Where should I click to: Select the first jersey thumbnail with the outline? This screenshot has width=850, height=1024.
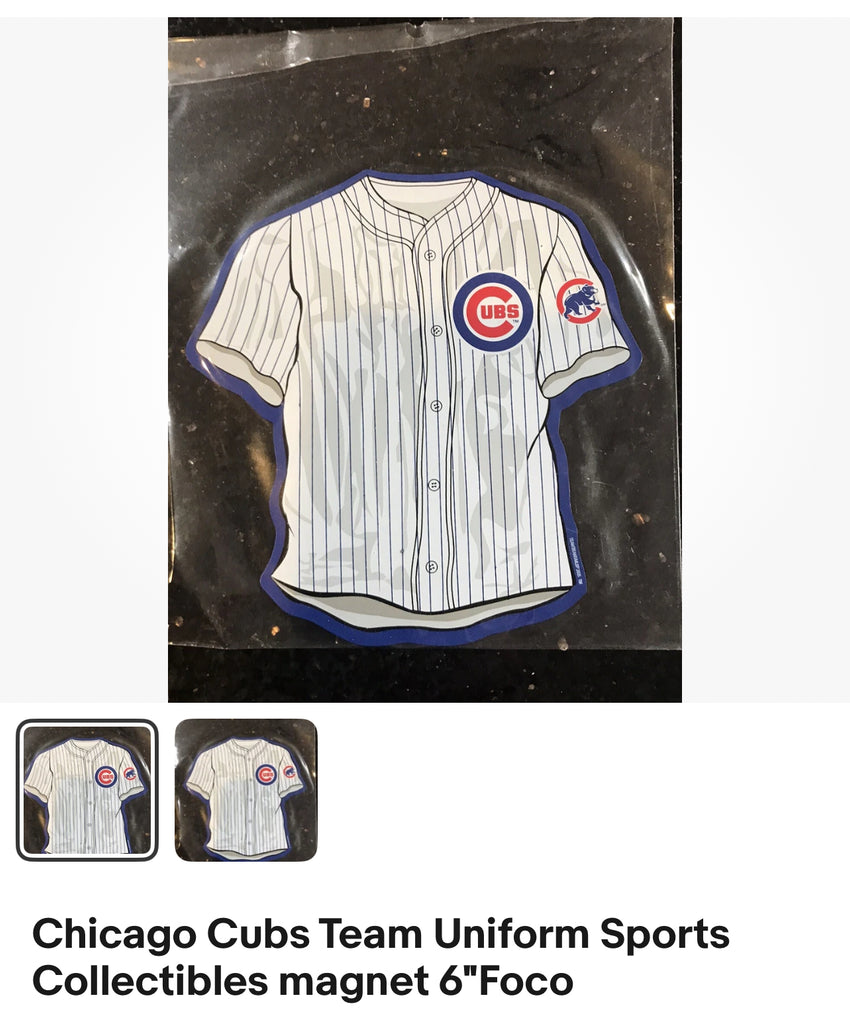pyautogui.click(x=87, y=790)
